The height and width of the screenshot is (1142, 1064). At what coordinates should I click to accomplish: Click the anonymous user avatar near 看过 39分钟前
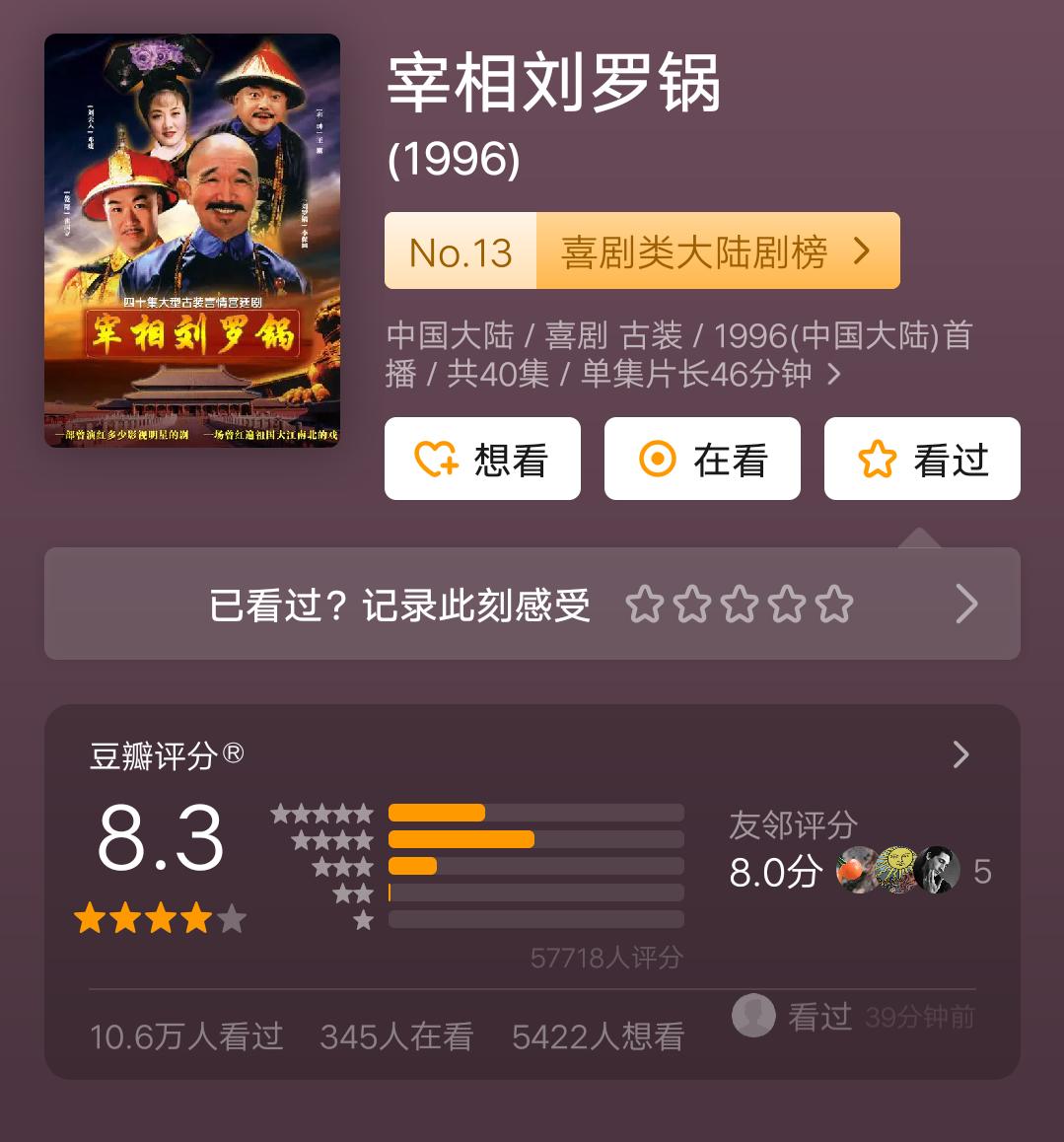coord(753,1015)
